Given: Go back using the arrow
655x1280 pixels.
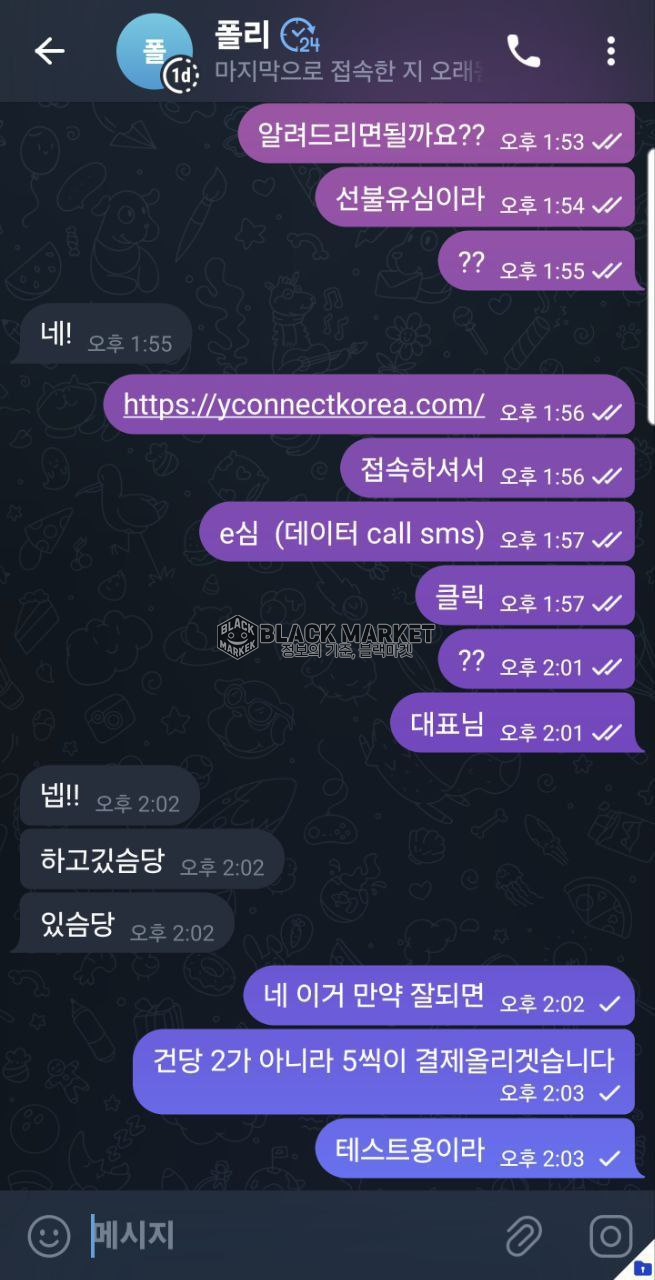Looking at the screenshot, I should (x=49, y=51).
